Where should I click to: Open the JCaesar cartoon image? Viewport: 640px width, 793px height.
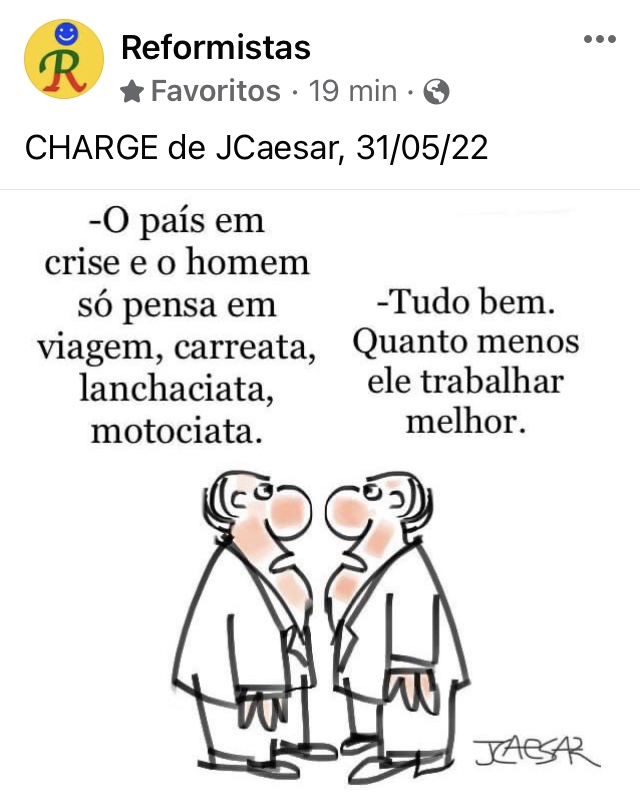tap(320, 490)
